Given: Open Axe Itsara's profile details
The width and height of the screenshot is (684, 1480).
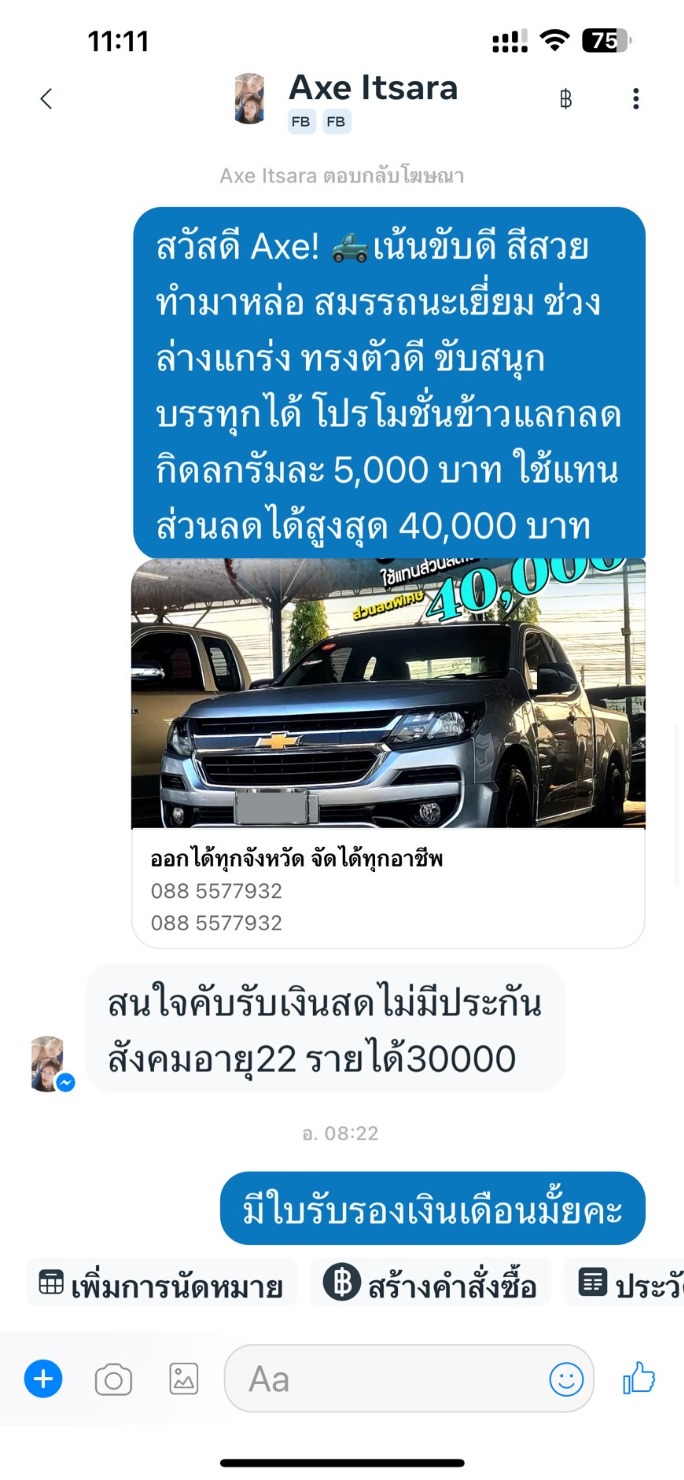Looking at the screenshot, I should tap(372, 88).
